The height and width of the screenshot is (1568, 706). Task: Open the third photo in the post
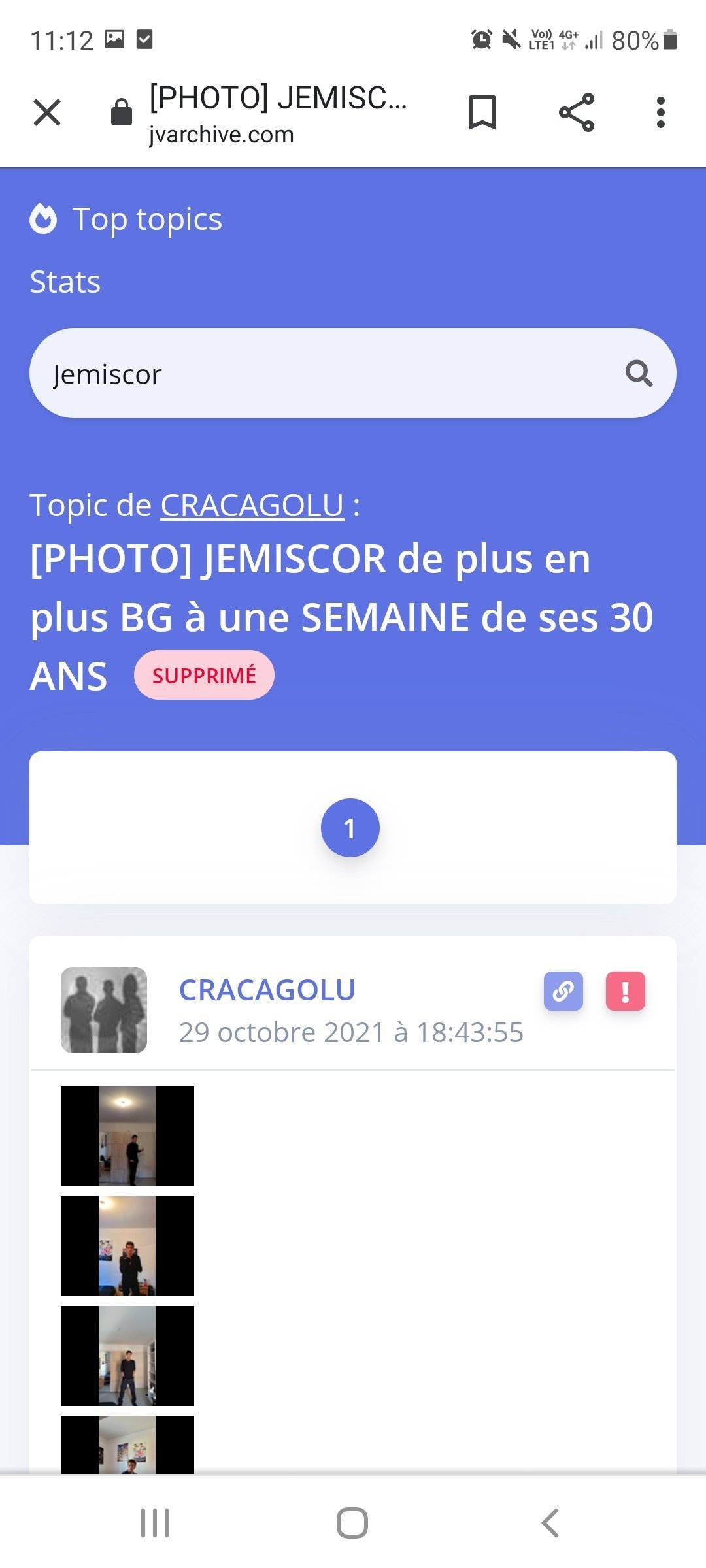click(x=127, y=1356)
